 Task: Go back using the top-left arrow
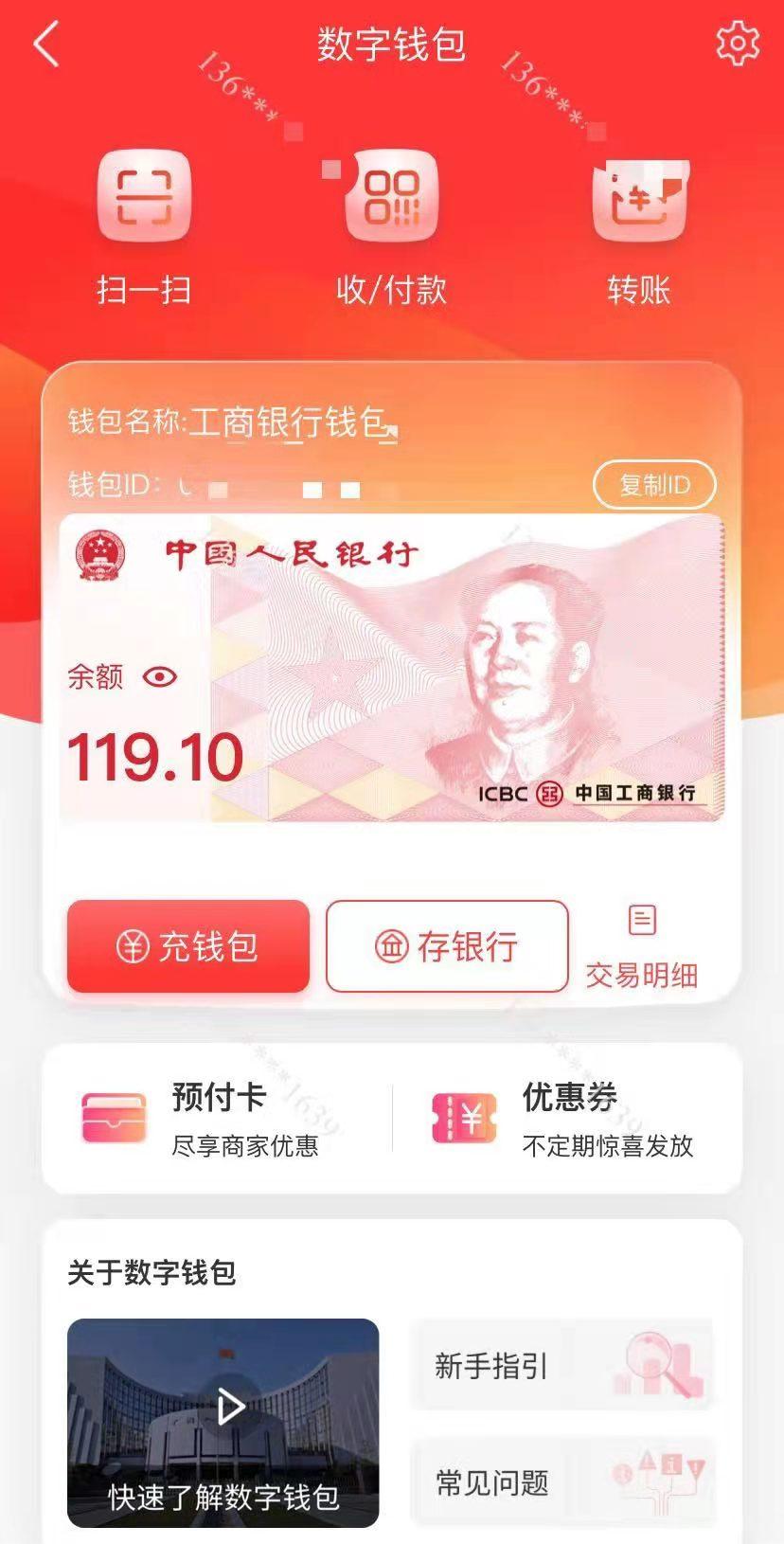coord(45,45)
